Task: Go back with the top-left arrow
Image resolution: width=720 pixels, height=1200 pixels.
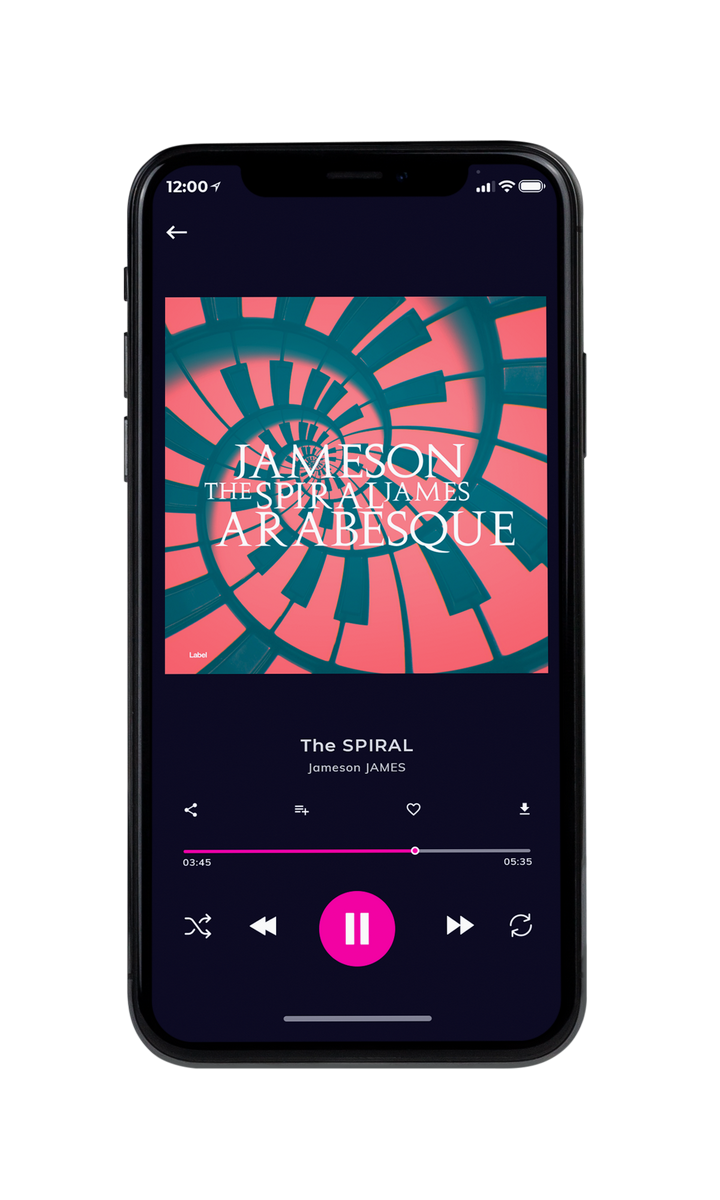Action: point(177,232)
